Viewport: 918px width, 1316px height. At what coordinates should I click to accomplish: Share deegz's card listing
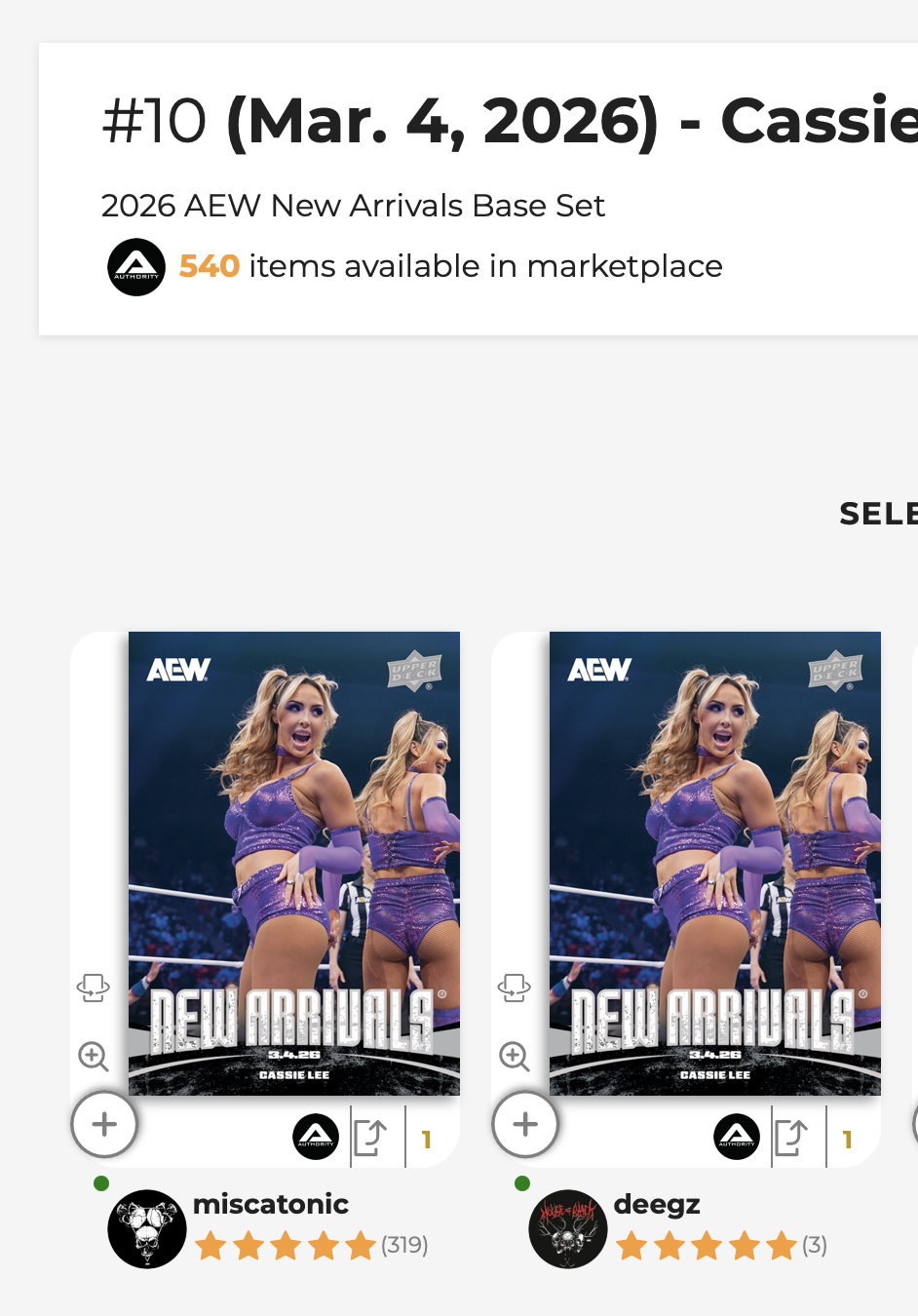point(792,1137)
